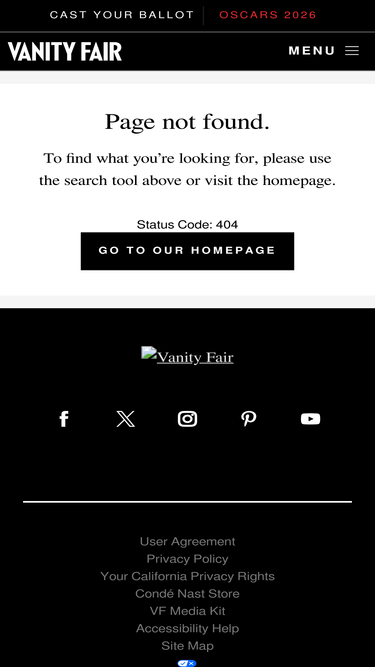
Task: Open the Privacy Policy link
Action: 187,559
